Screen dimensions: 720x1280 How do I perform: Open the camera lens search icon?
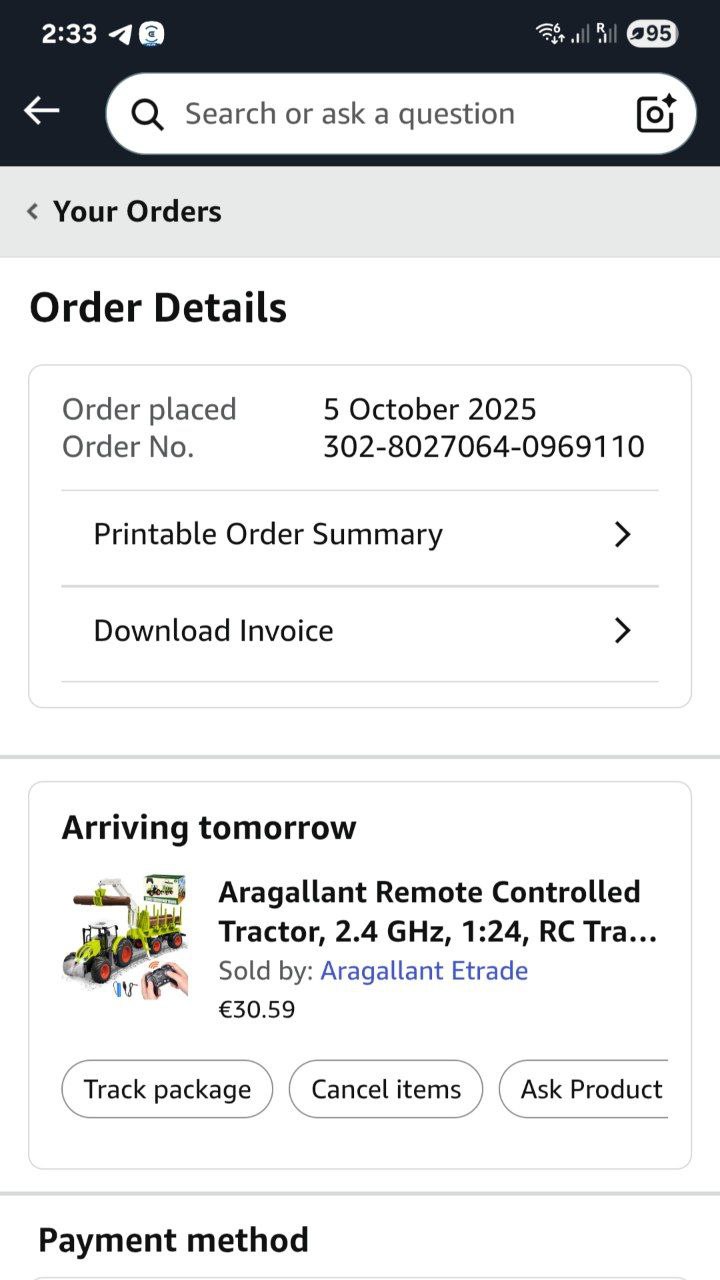656,114
